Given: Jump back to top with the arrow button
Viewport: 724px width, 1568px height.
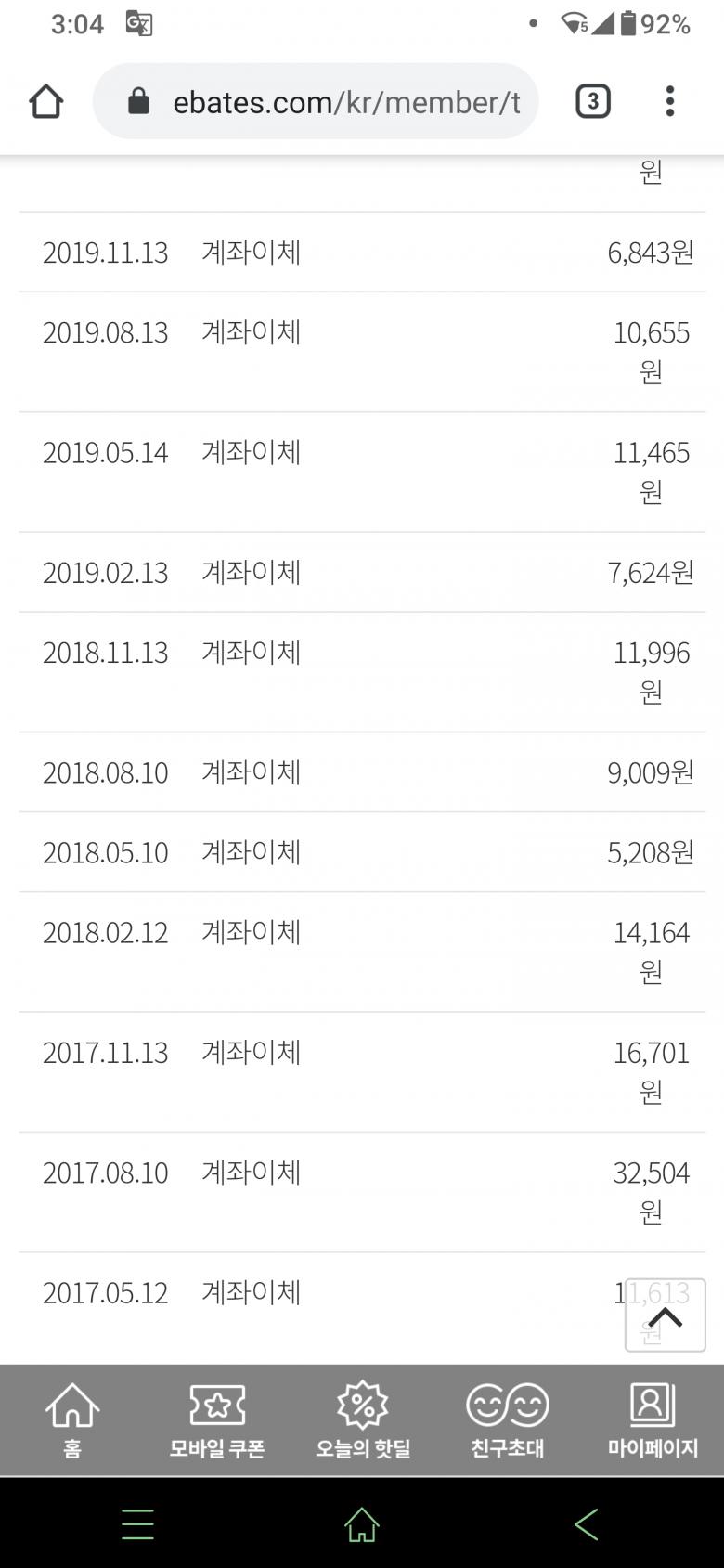Looking at the screenshot, I should tap(666, 1315).
